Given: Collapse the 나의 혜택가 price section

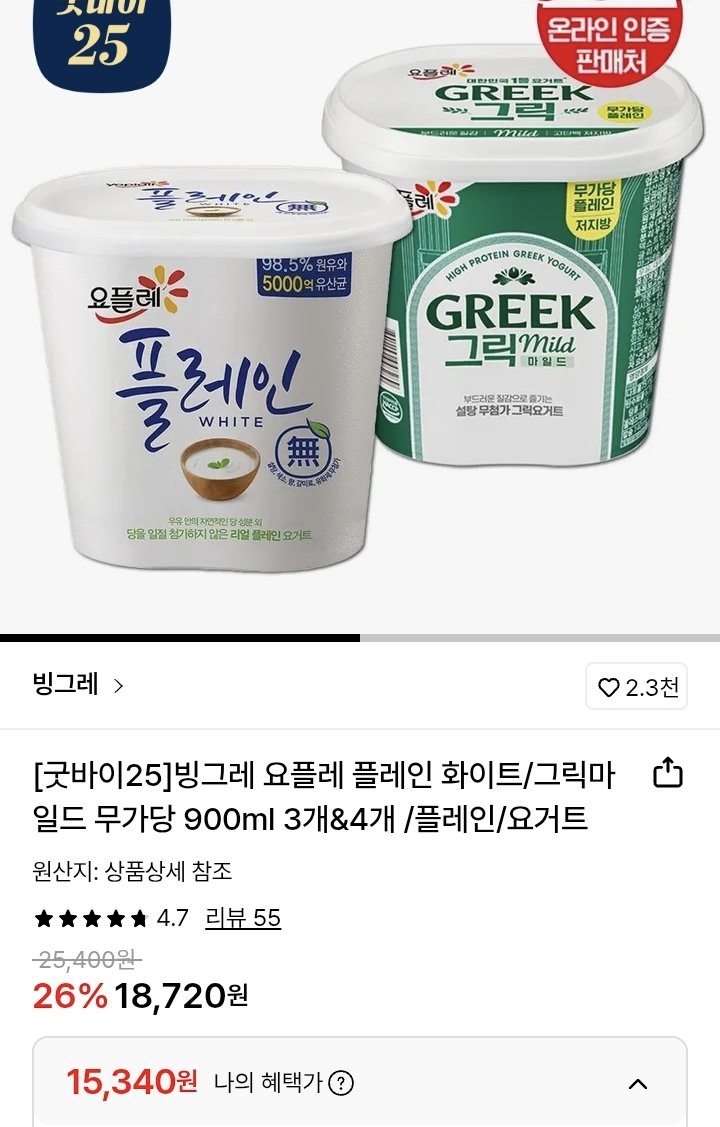Looking at the screenshot, I should pyautogui.click(x=638, y=1084).
